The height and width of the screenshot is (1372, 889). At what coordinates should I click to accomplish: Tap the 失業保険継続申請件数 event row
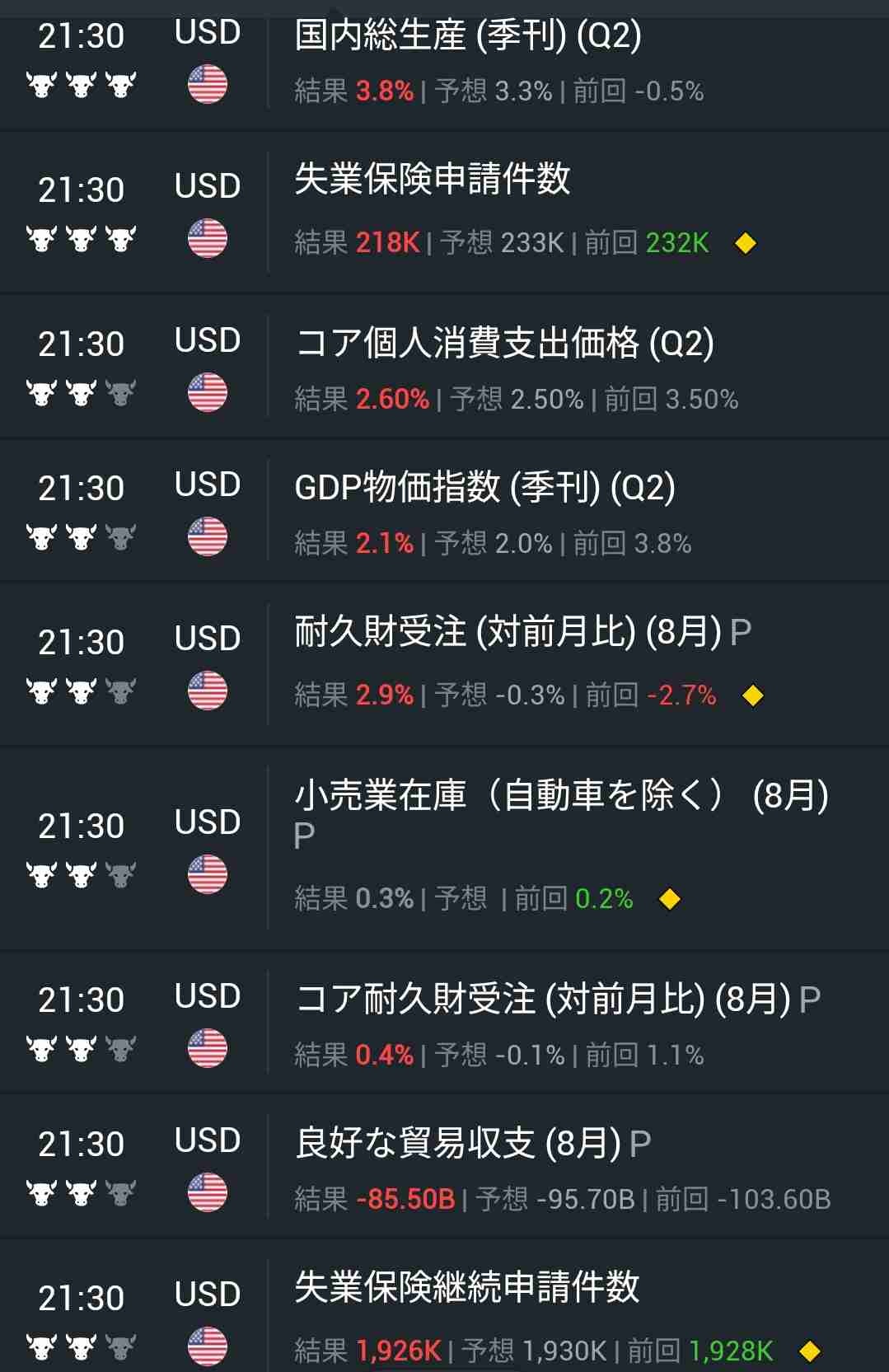coord(466,1287)
